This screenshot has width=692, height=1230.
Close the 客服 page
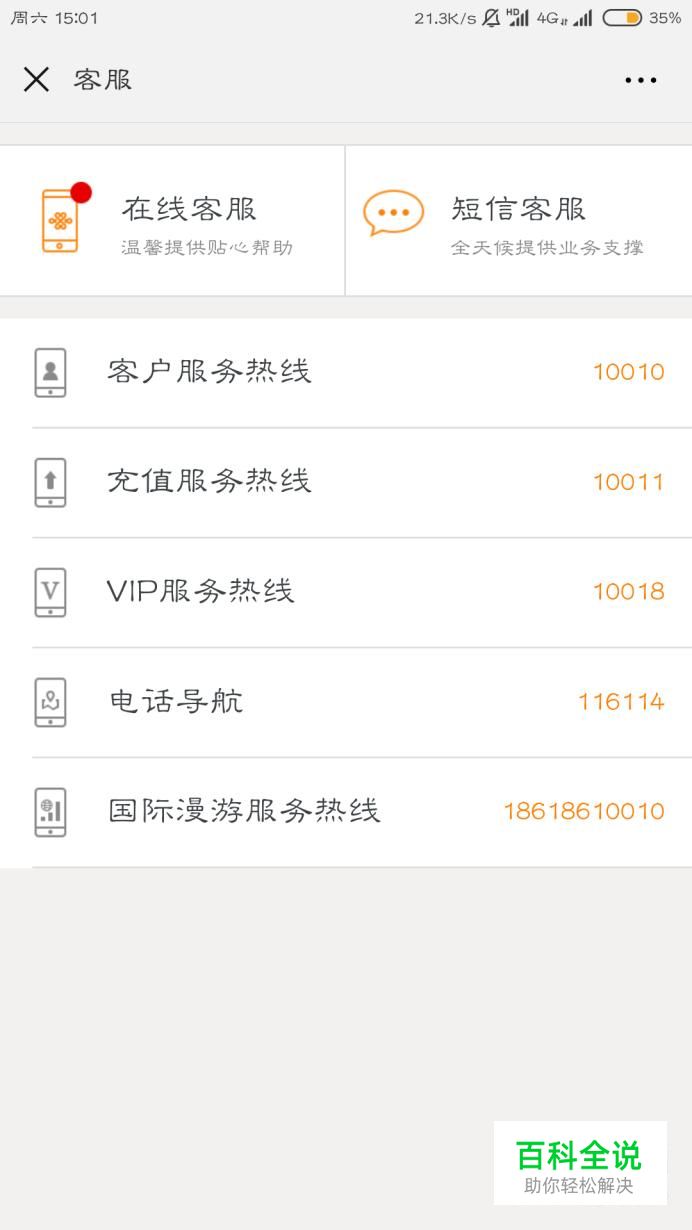[x=36, y=80]
